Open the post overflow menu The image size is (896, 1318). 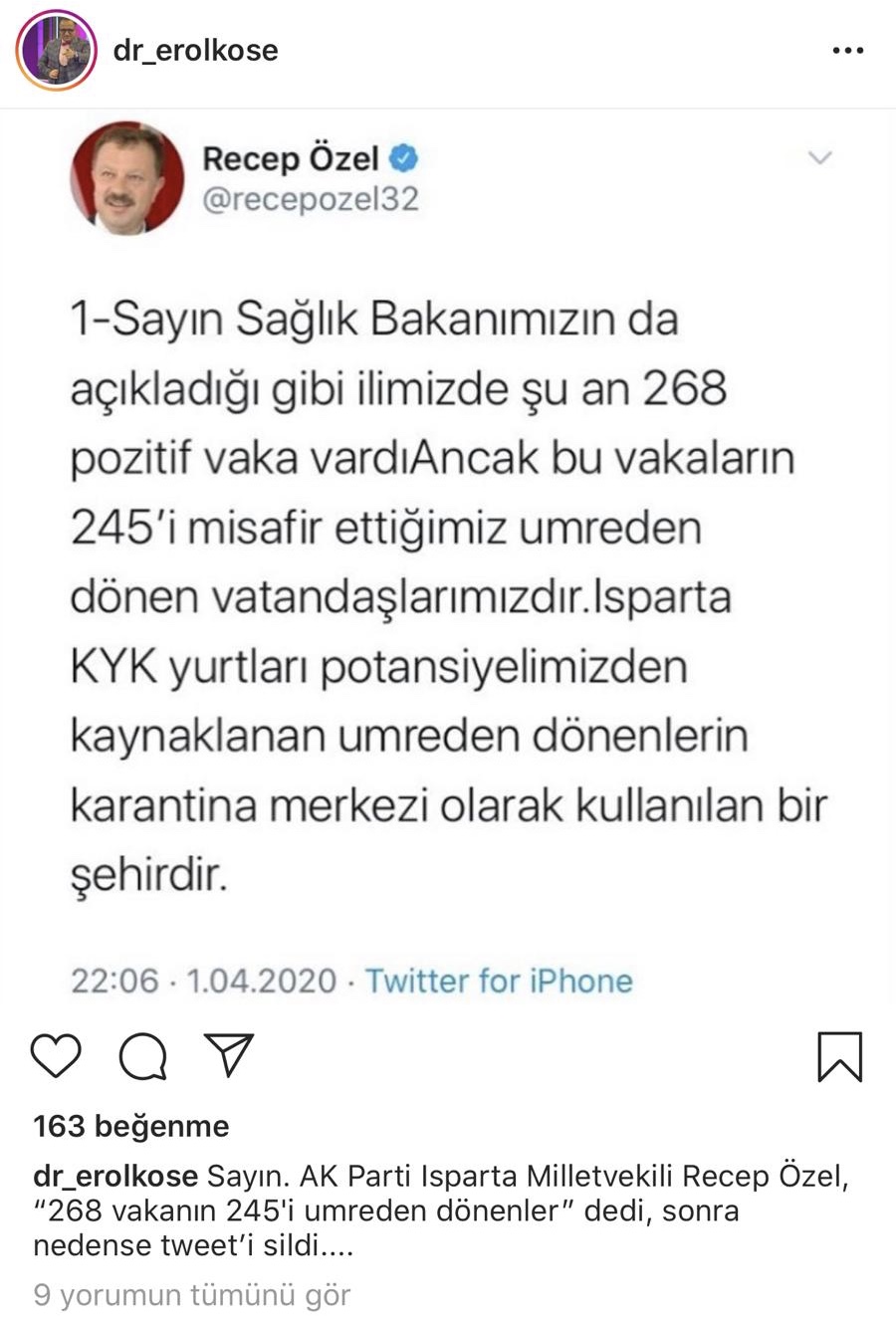click(x=847, y=51)
